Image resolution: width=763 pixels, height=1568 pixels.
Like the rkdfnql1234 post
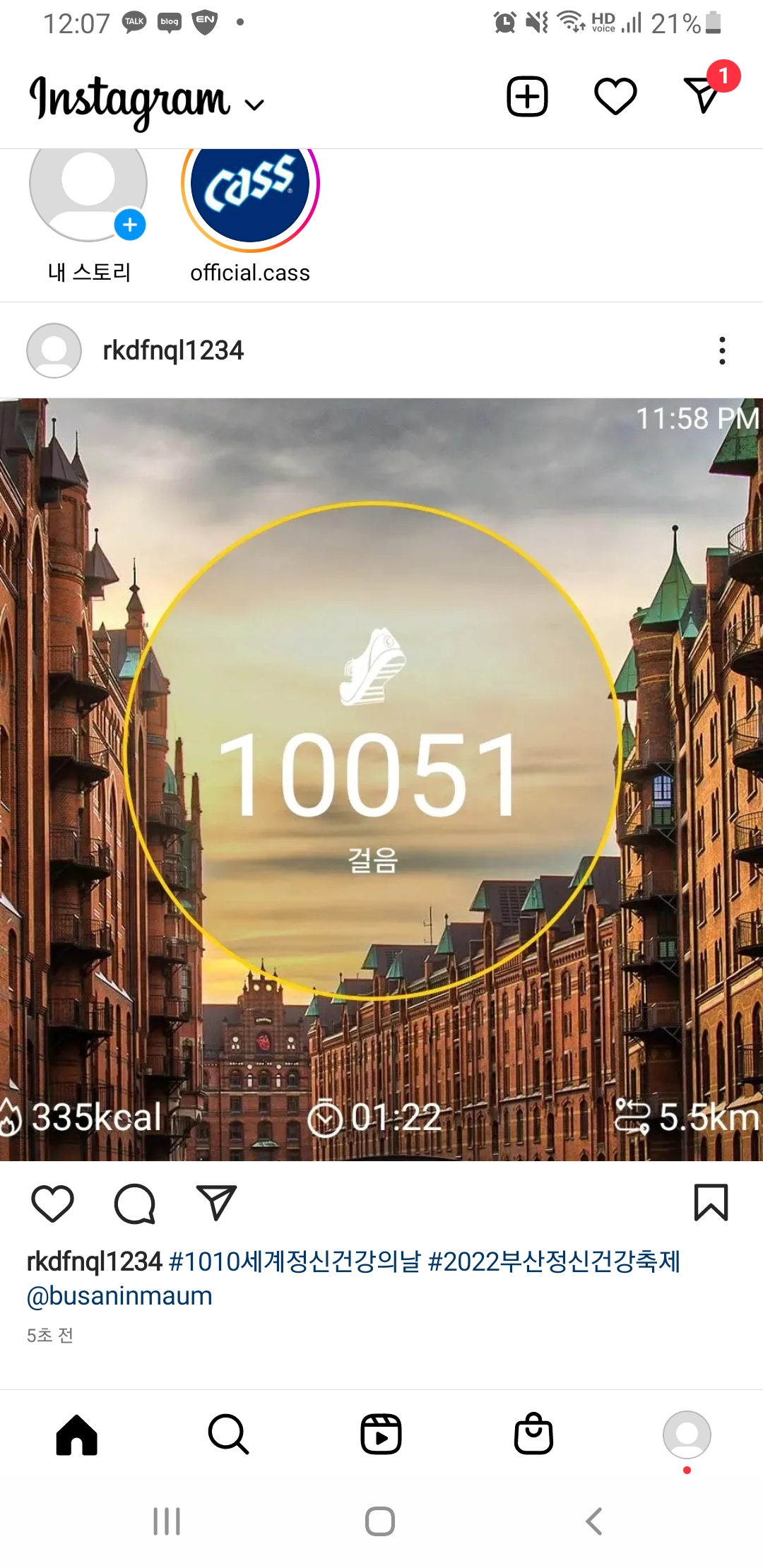pyautogui.click(x=53, y=1203)
